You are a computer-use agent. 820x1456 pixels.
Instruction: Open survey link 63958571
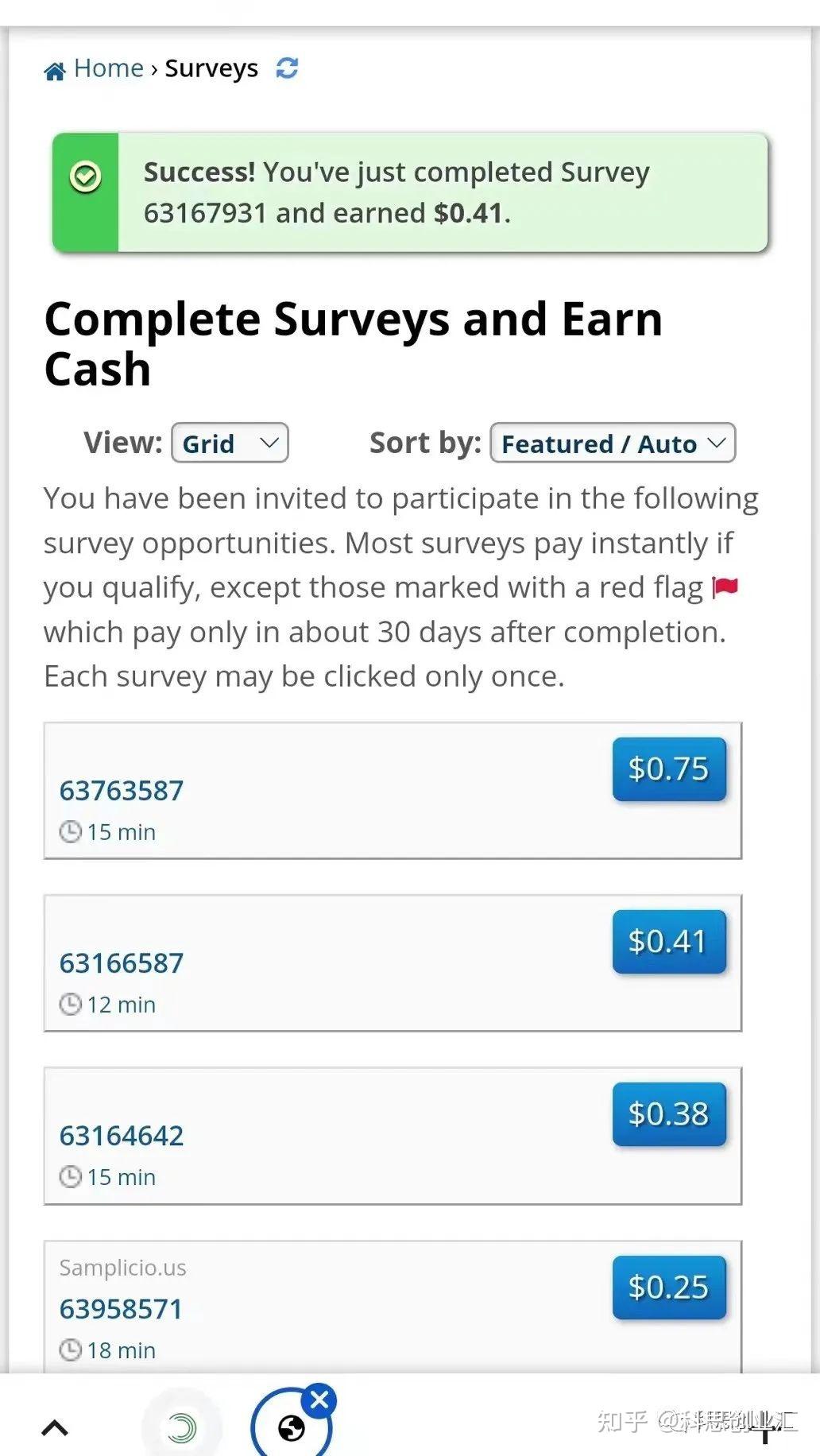tap(121, 1309)
